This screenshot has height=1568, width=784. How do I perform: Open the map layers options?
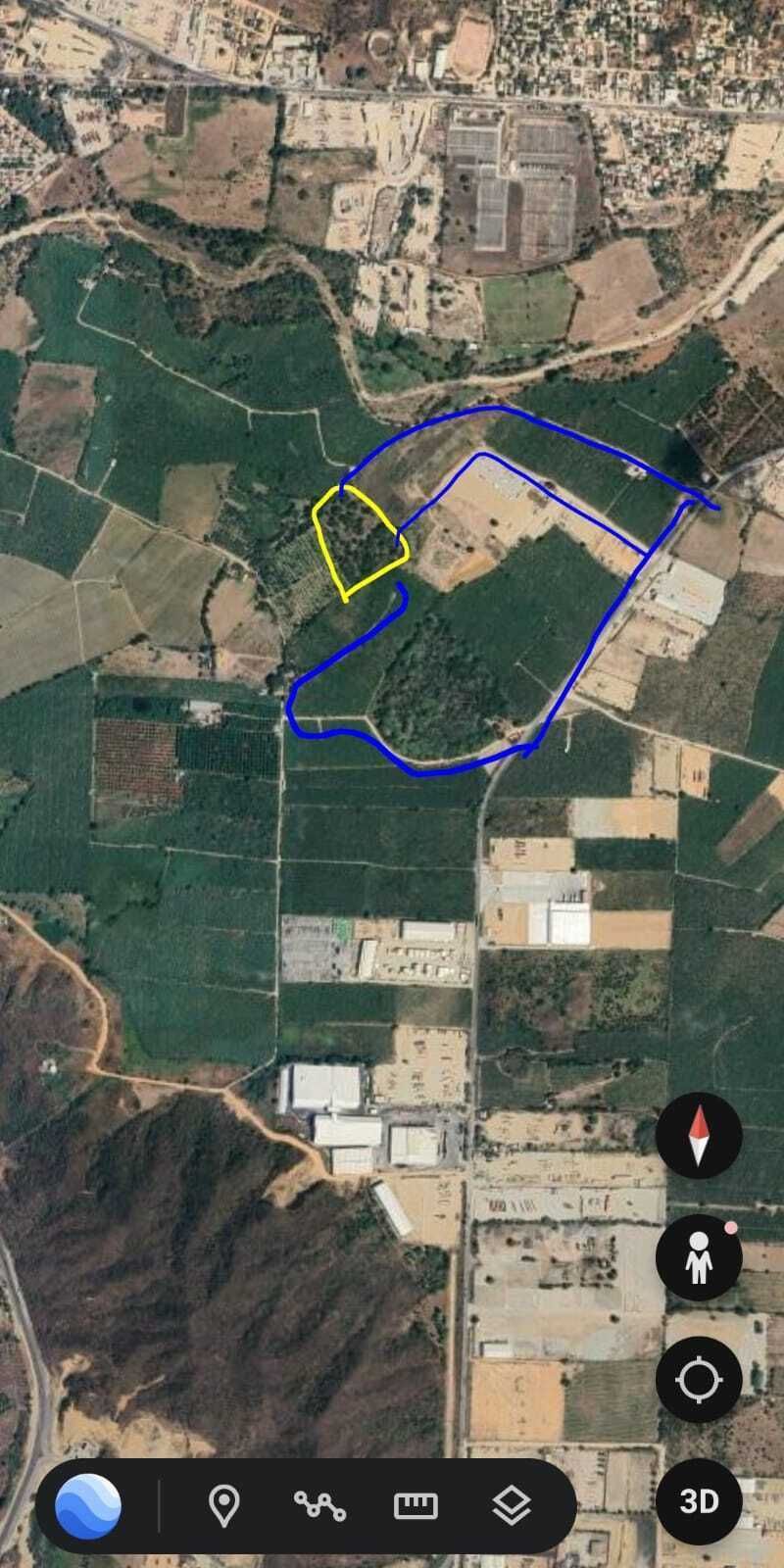pos(511,1505)
